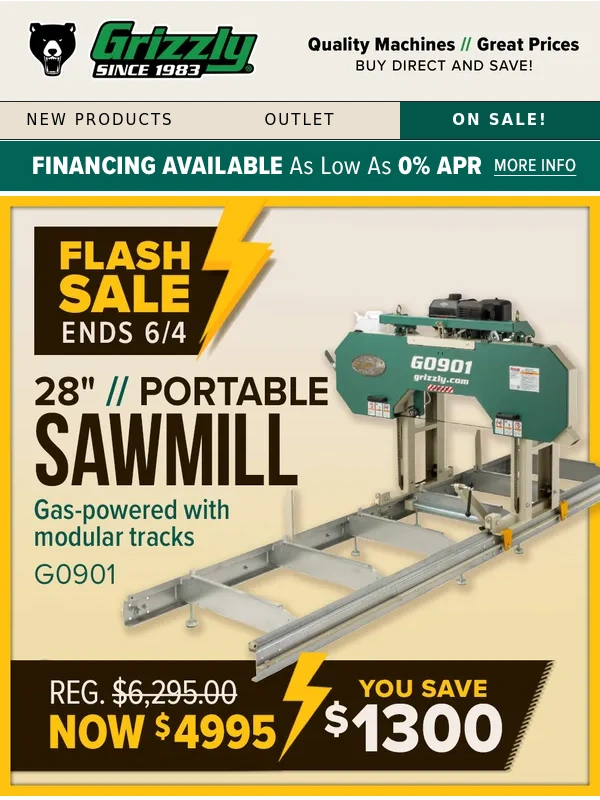The image size is (600, 800).
Task: Go to the Outlet section
Action: 299,120
